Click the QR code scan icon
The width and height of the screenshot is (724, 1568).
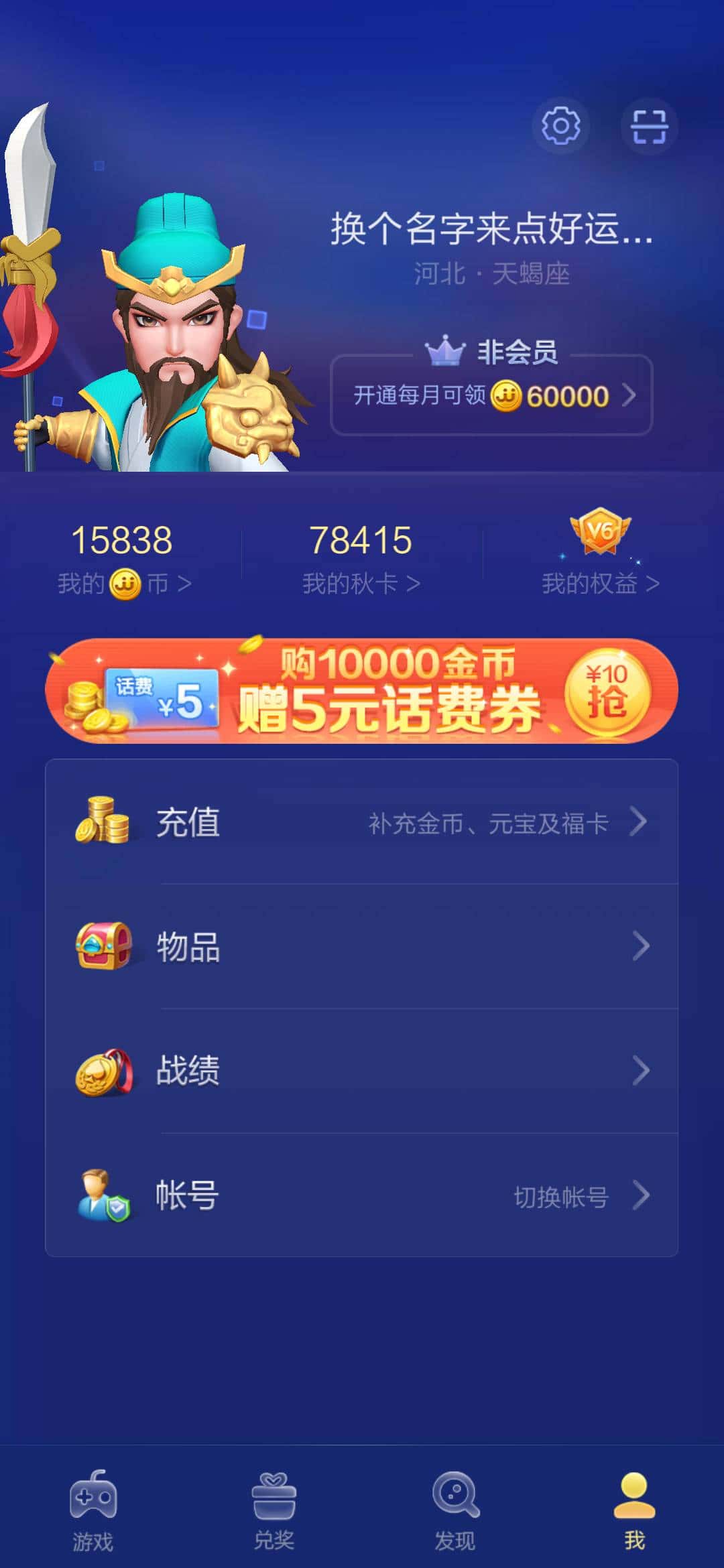(x=649, y=125)
